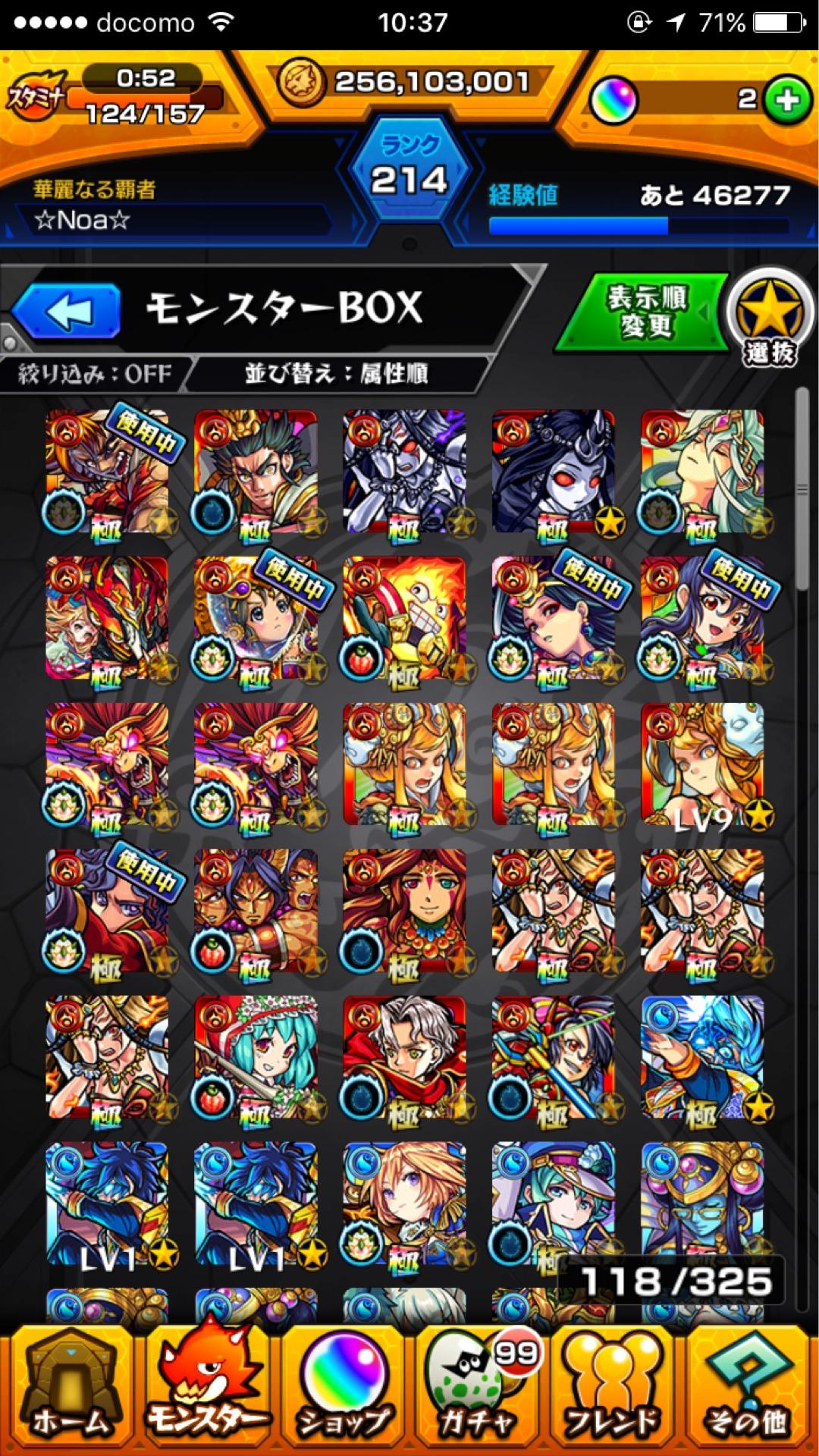
Task: Select the teal-haired girl with flower wreath
Action: pos(256,1058)
